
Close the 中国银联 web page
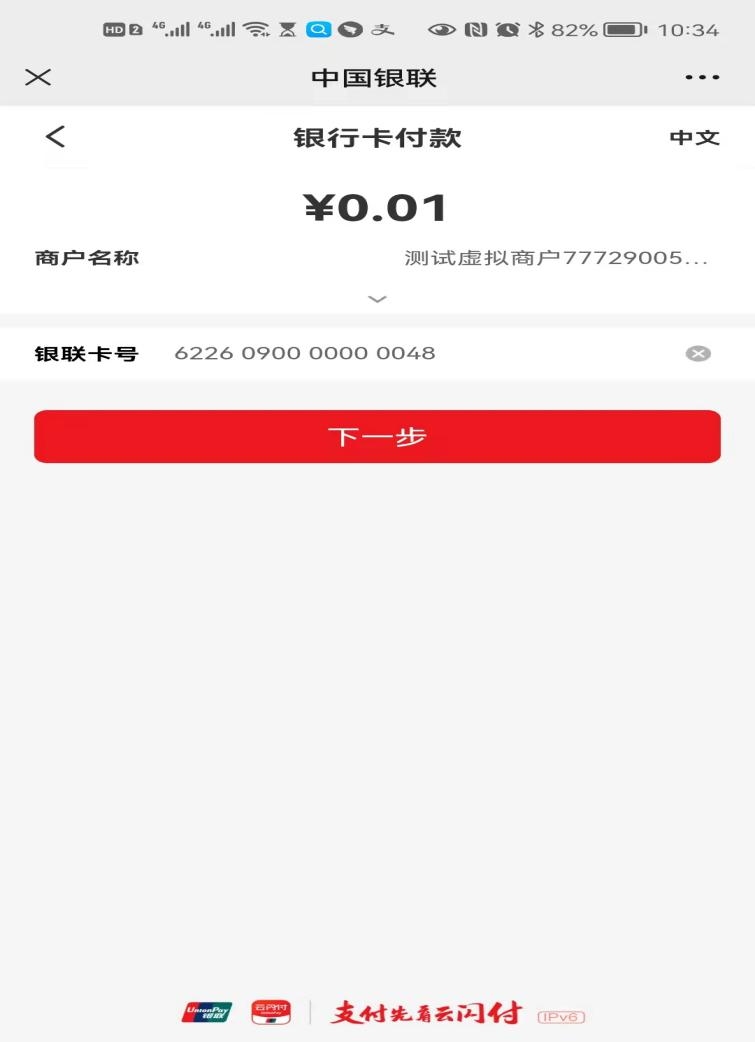click(x=38, y=78)
